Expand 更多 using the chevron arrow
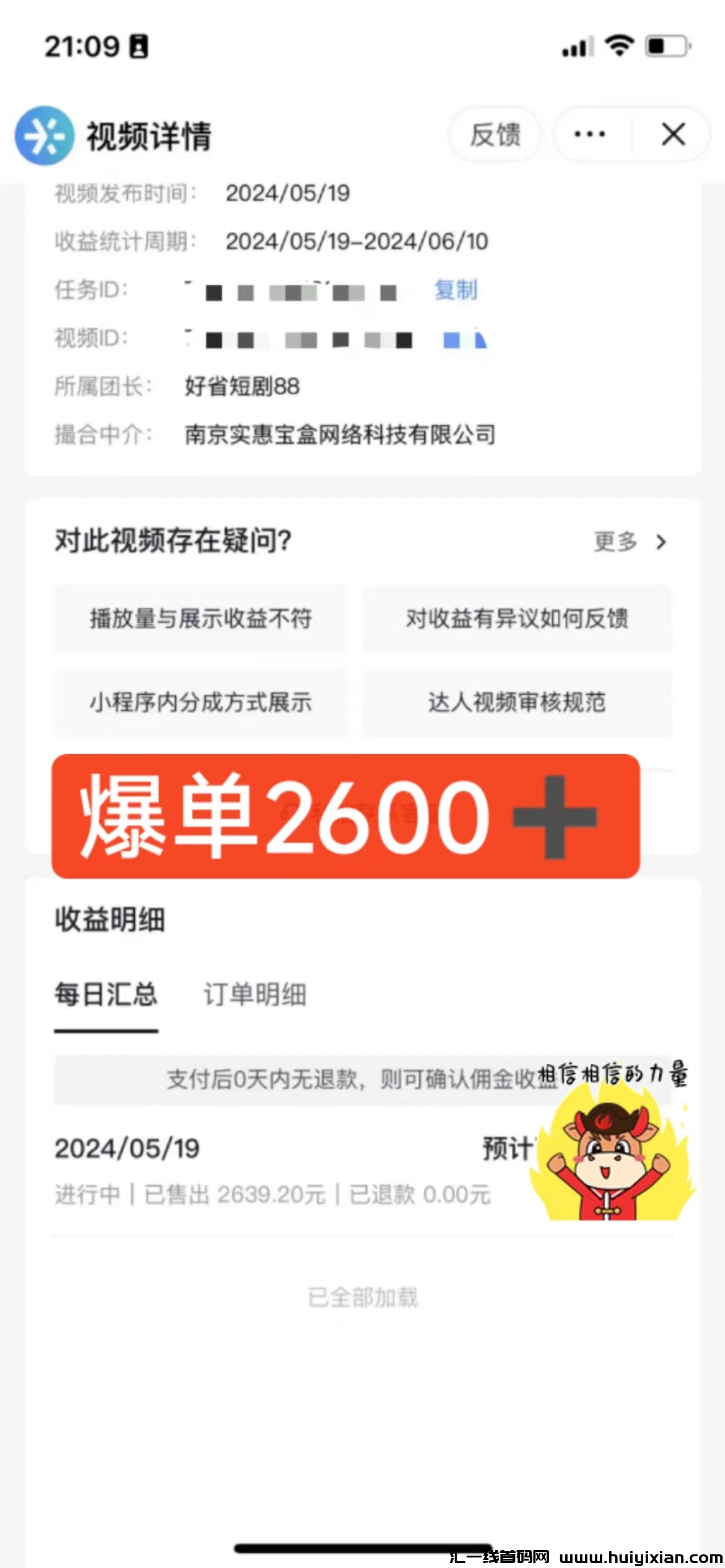725x1568 pixels. click(x=661, y=541)
